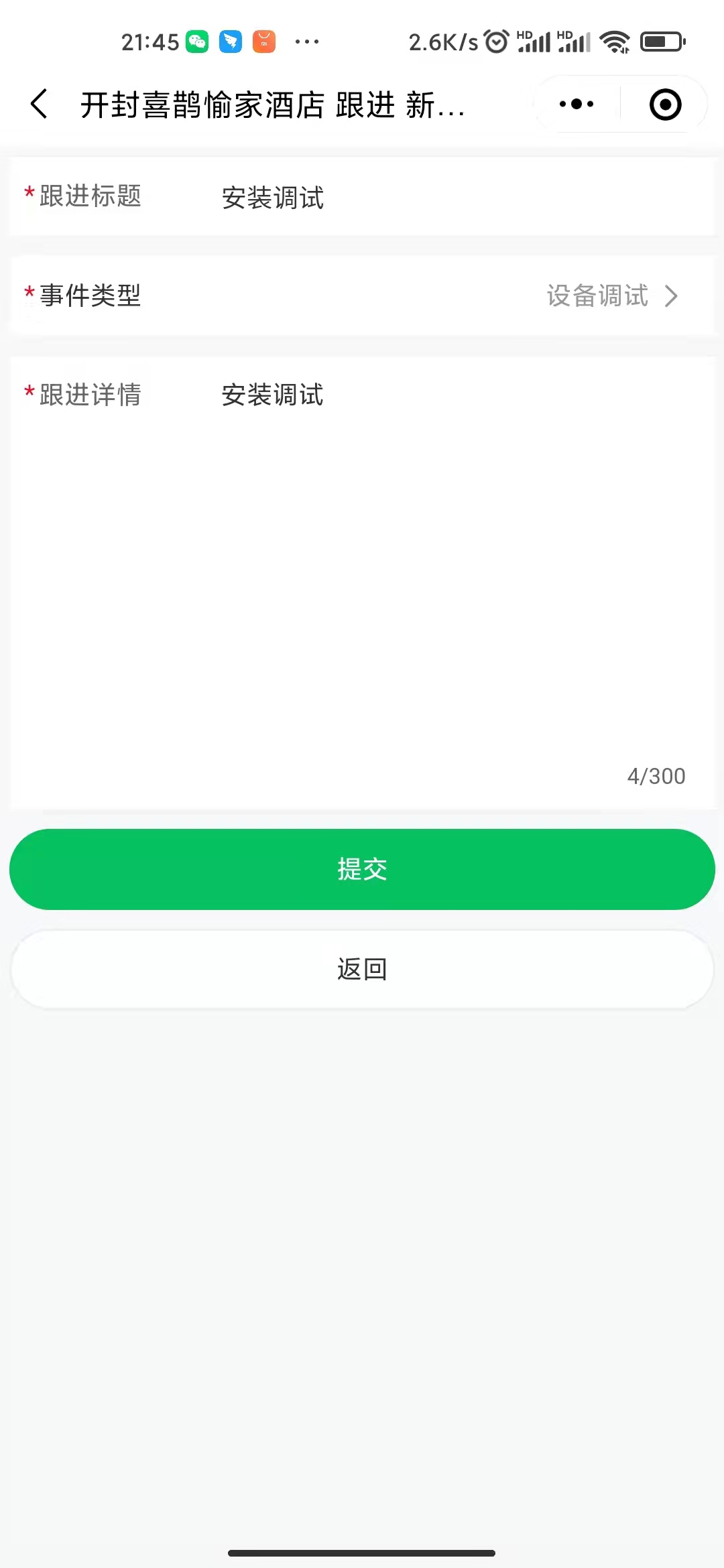Go back using the top-left arrow
Viewport: 724px width, 1568px height.
40,105
